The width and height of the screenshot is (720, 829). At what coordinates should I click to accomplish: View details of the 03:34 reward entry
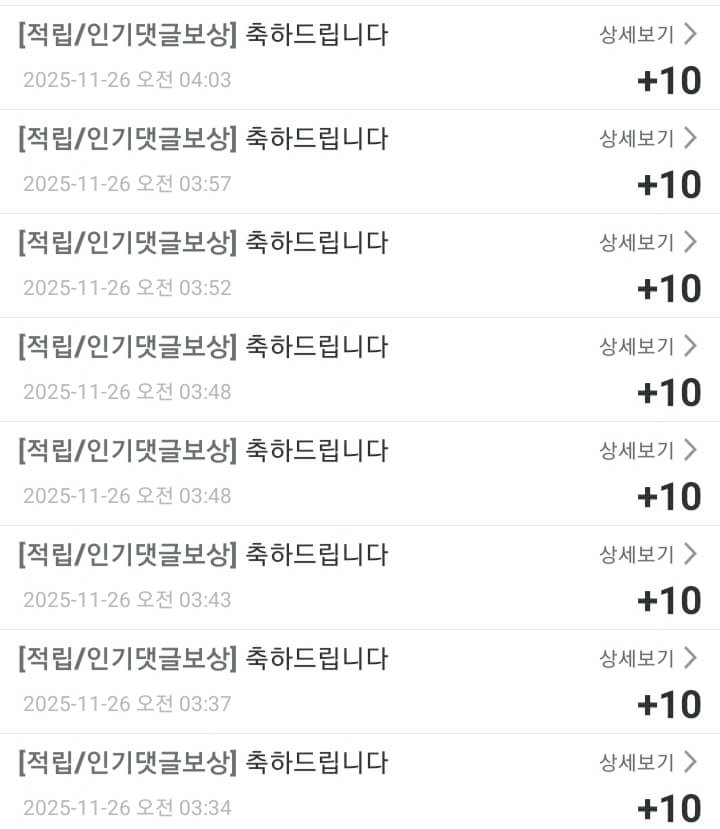point(647,763)
